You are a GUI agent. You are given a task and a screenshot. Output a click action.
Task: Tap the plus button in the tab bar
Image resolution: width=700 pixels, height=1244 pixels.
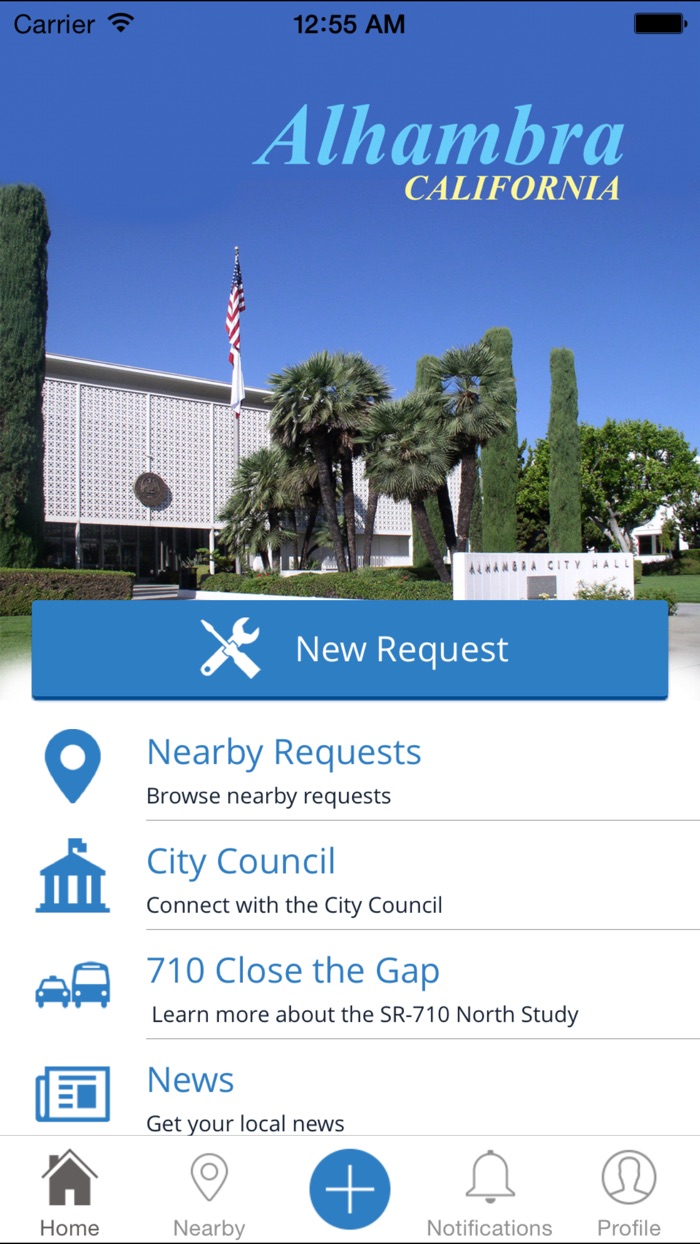coord(350,1189)
